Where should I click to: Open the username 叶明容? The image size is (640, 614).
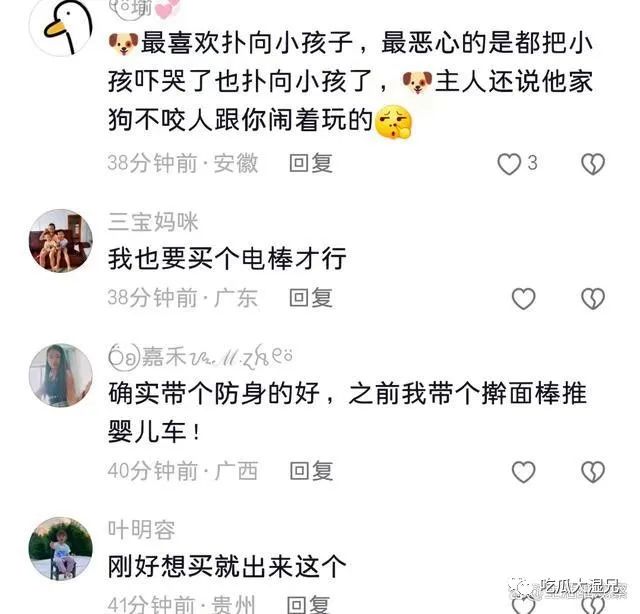(146, 531)
